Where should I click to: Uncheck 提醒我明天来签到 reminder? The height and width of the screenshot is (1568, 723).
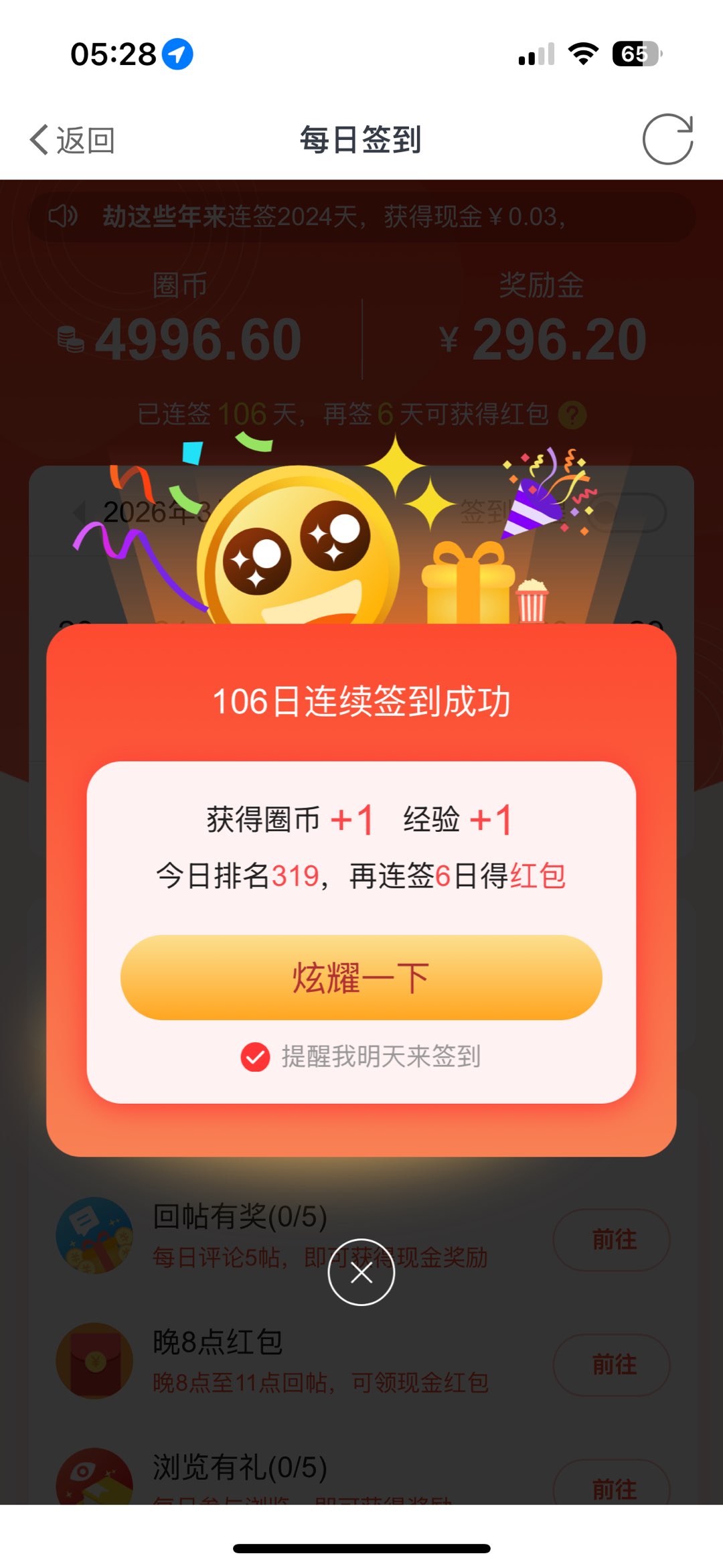point(256,1057)
